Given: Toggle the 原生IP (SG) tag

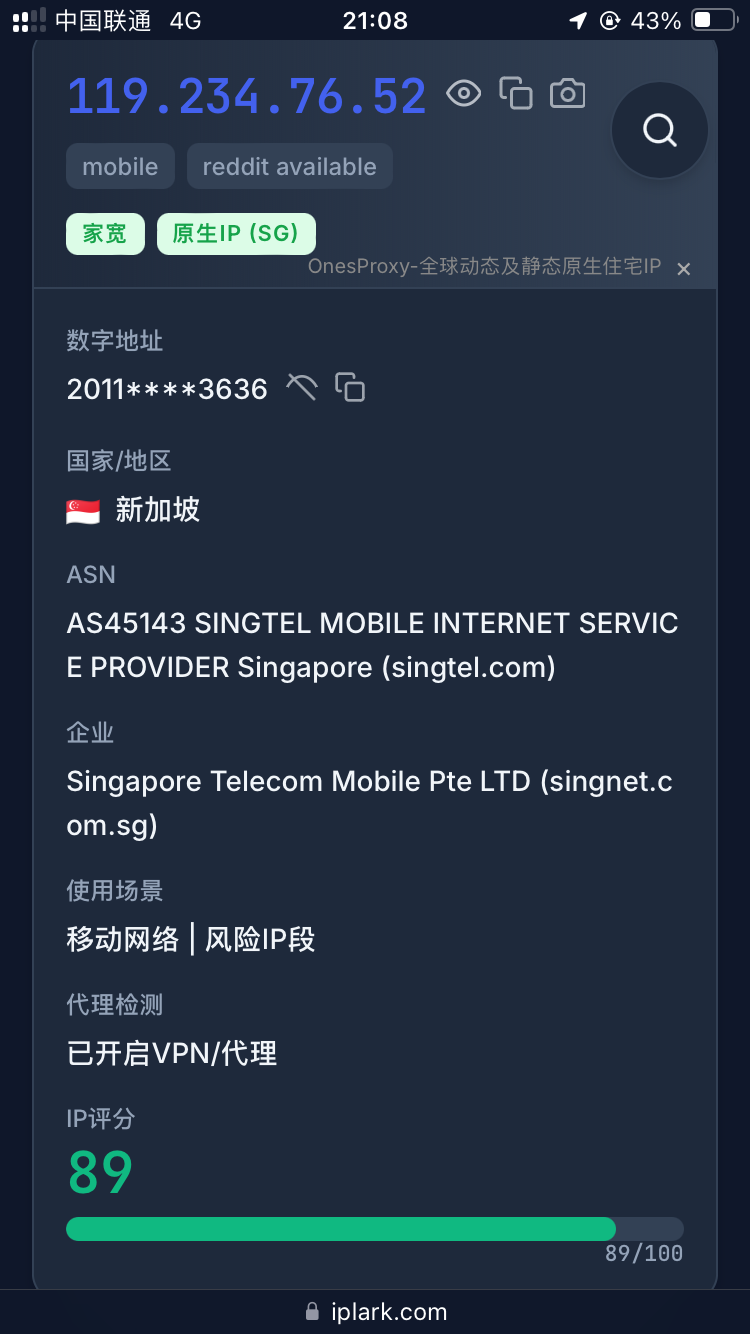Looking at the screenshot, I should click(x=236, y=233).
